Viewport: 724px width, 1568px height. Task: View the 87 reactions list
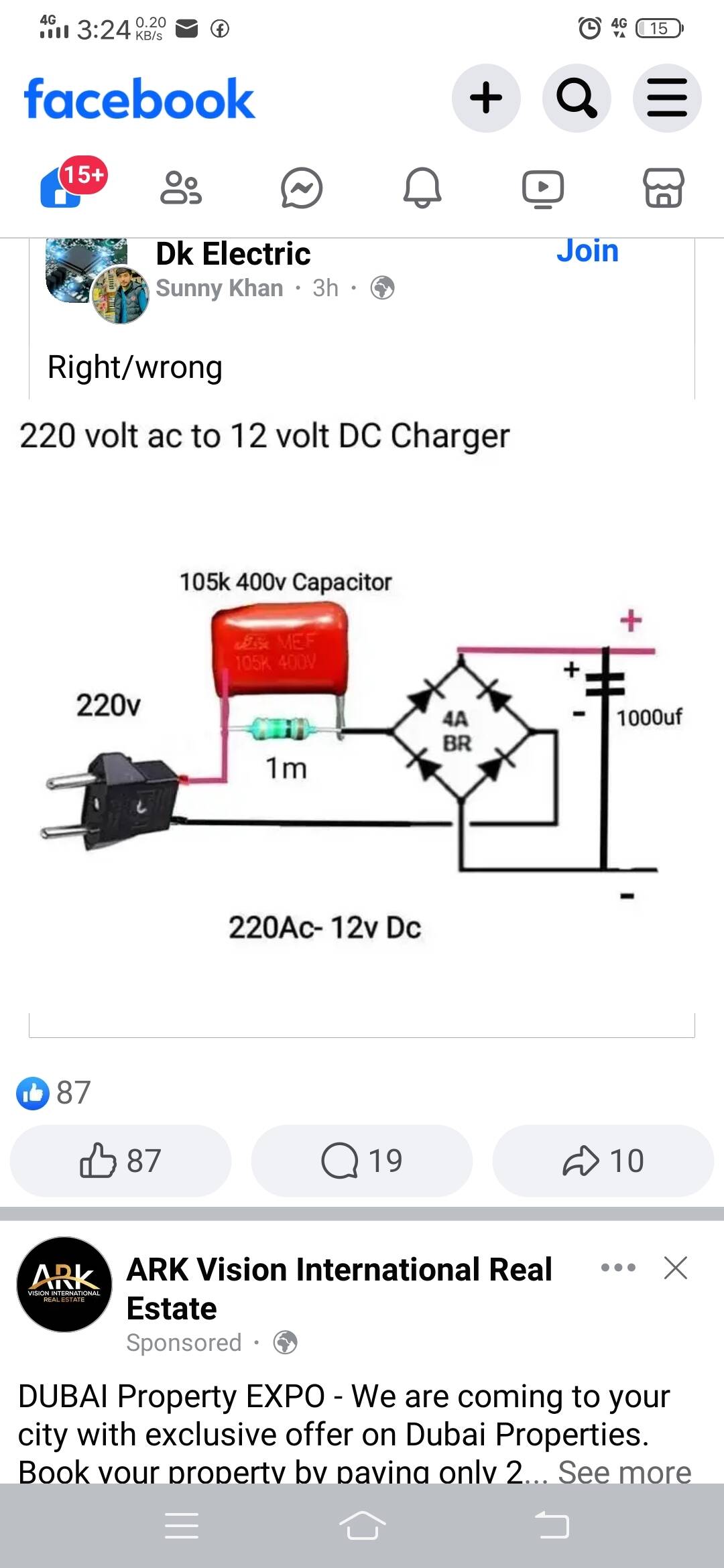54,1093
